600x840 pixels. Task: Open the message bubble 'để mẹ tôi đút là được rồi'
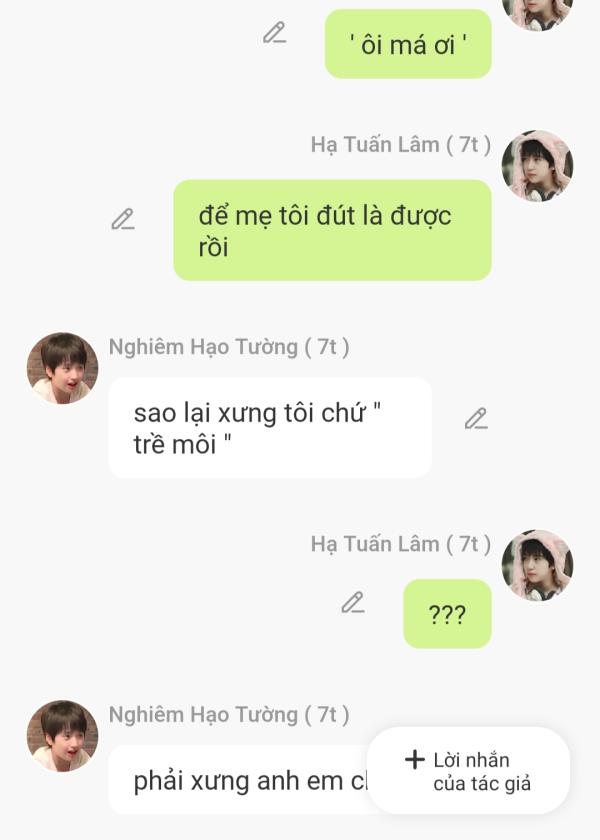(332, 230)
